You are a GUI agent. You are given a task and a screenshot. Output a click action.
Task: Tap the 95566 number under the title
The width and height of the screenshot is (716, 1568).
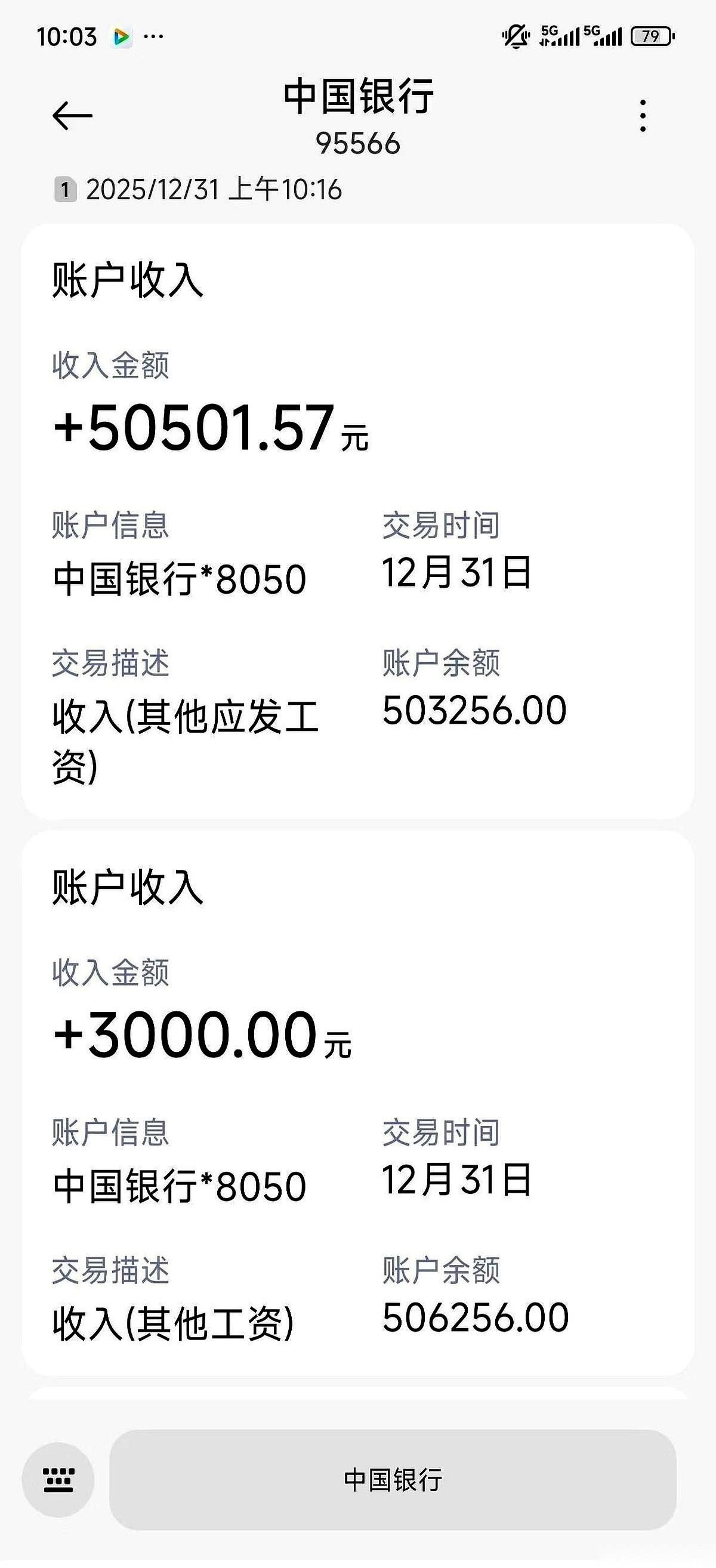pyautogui.click(x=358, y=144)
